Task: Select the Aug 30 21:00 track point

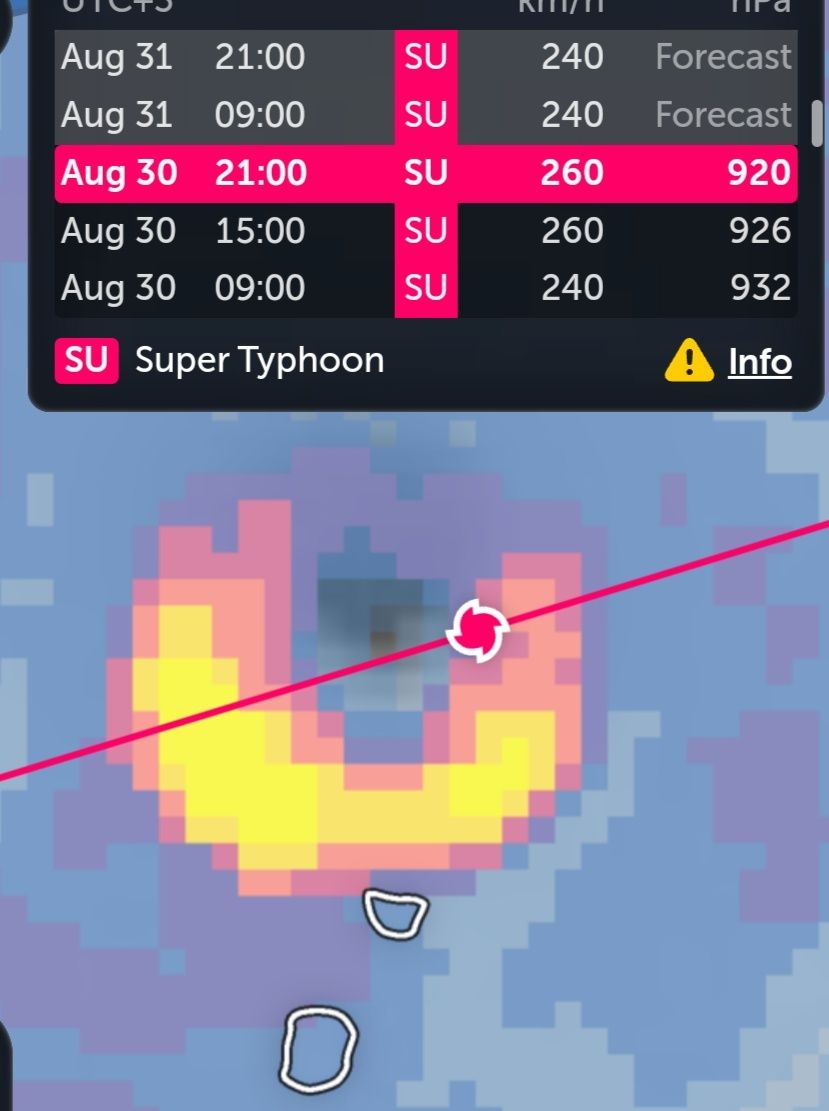Action: pyautogui.click(x=425, y=173)
